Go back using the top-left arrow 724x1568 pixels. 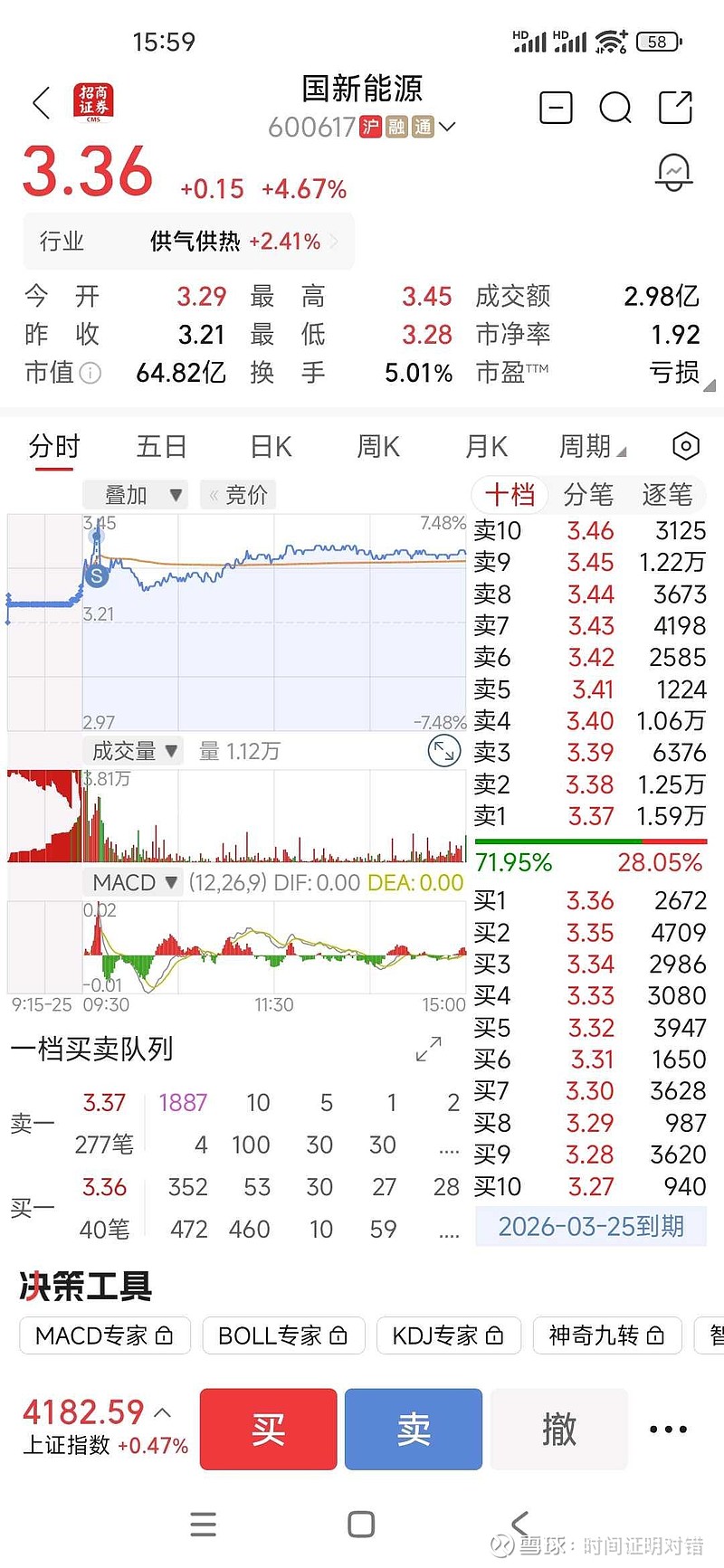point(42,104)
